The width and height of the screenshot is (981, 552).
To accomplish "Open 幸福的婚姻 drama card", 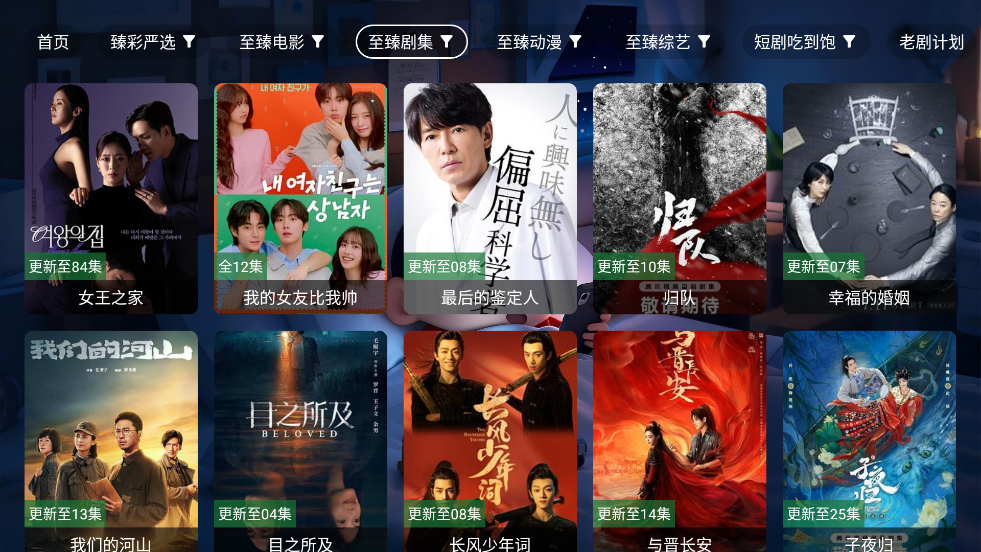I will [869, 198].
